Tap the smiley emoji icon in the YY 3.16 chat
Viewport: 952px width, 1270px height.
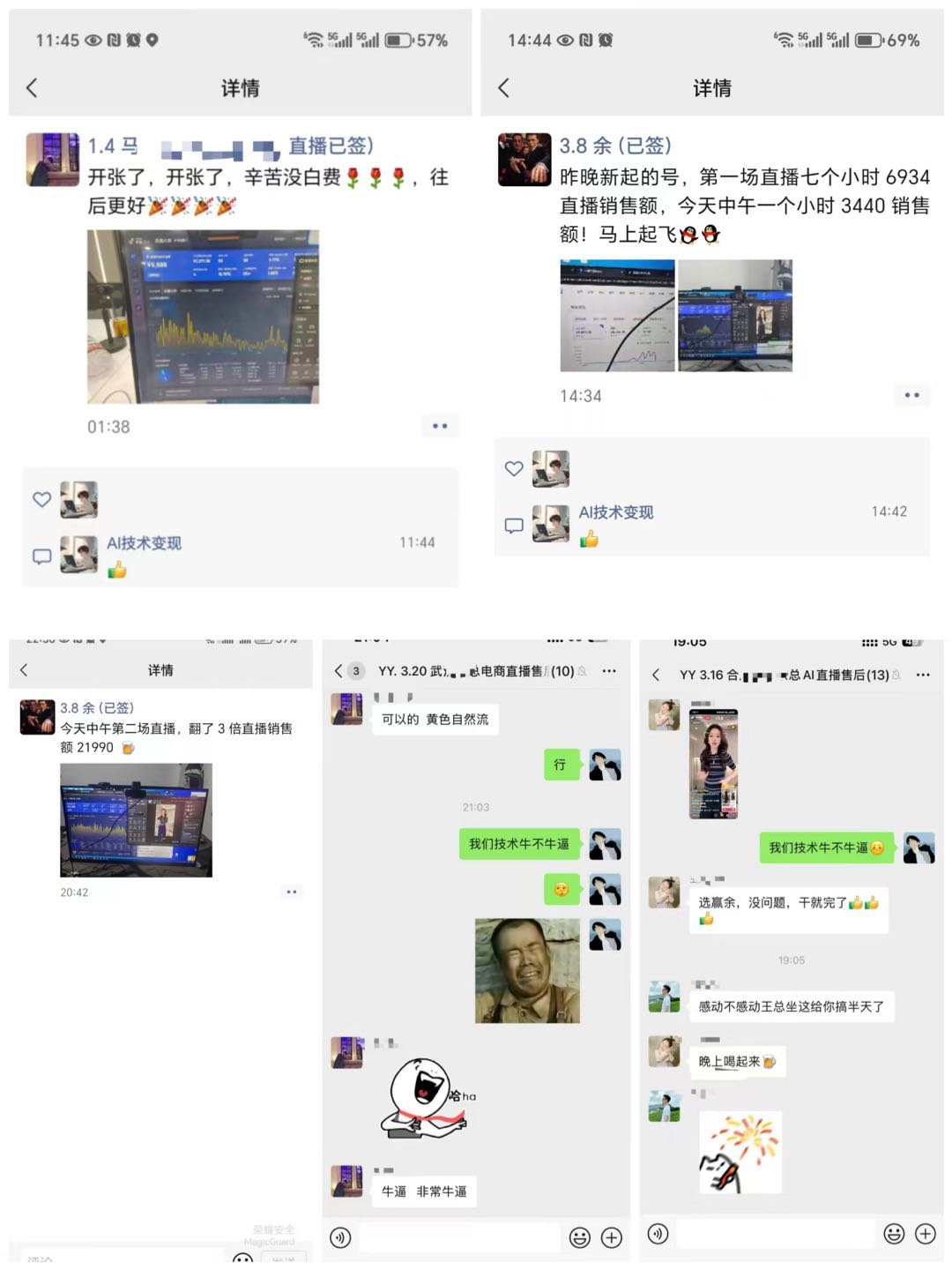pos(894,1235)
